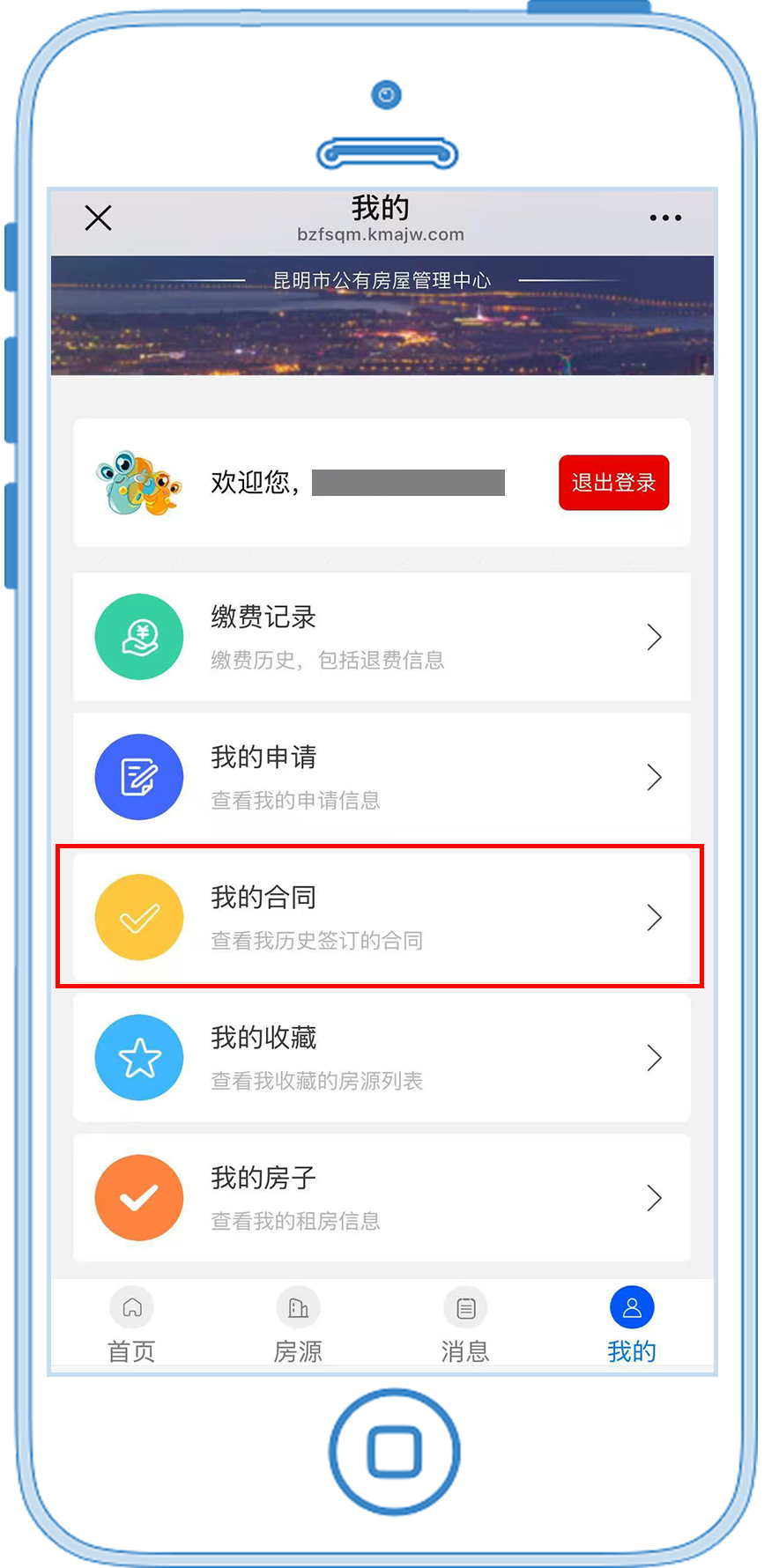Screen dimensions: 764x1568
Task: Select the 我的 profile tab
Action: coord(632,1325)
